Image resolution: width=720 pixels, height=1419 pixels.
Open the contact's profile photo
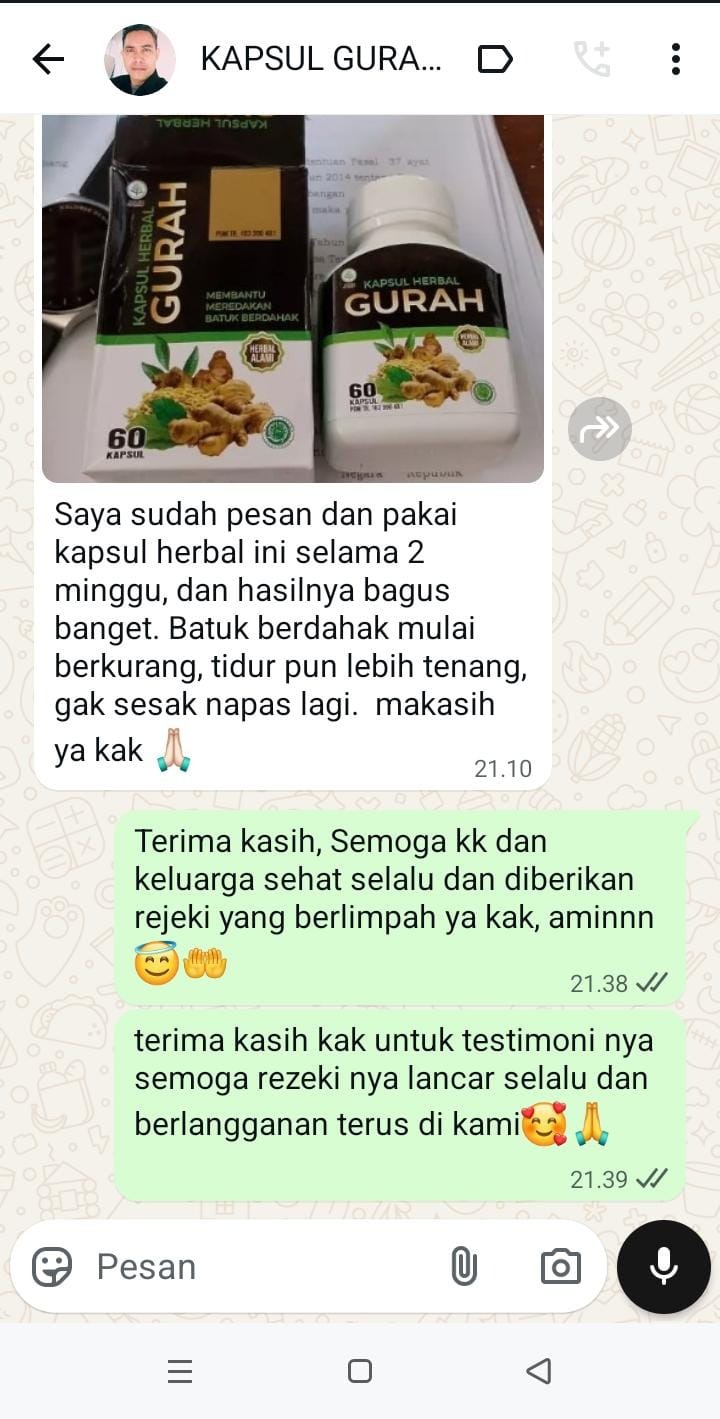[140, 60]
